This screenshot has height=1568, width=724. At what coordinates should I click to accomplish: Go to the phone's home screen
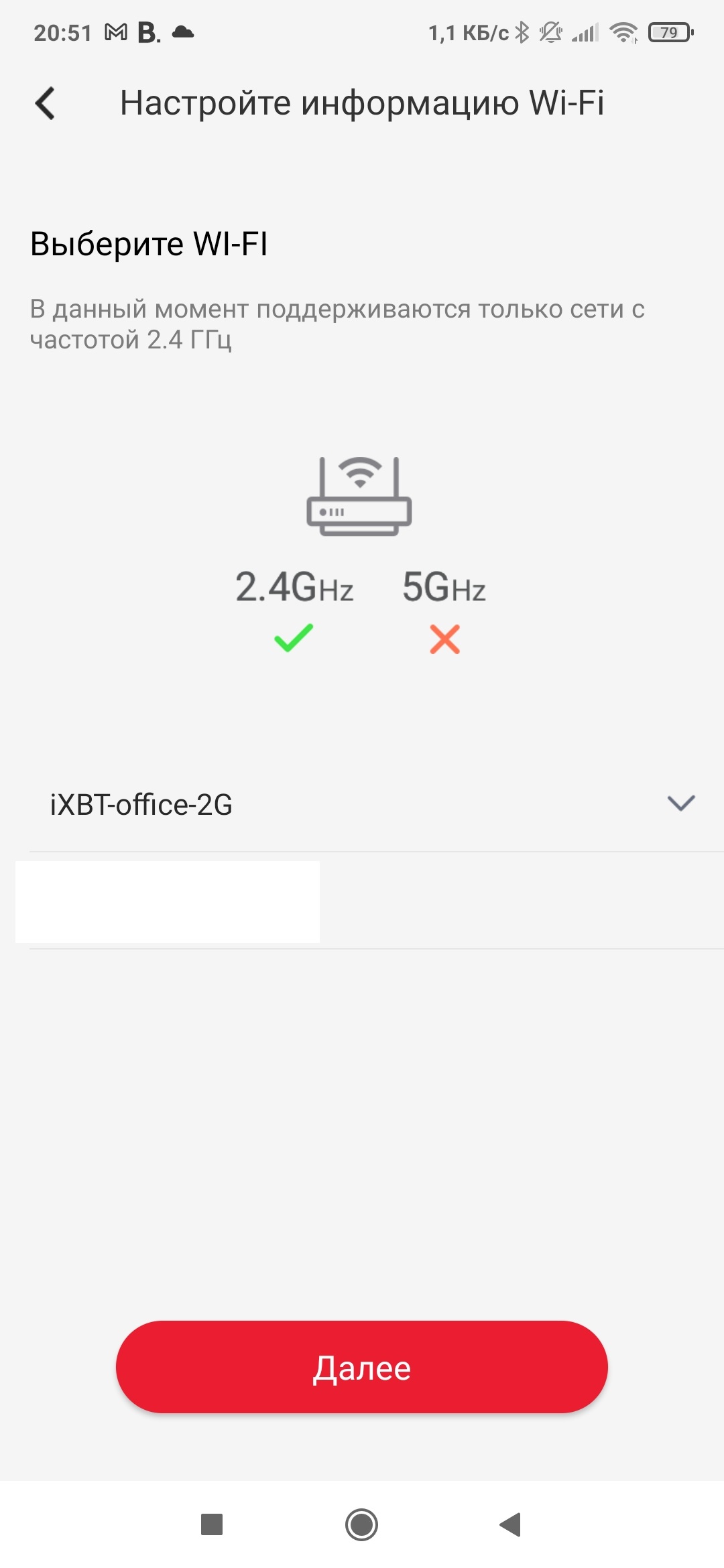click(x=362, y=1524)
